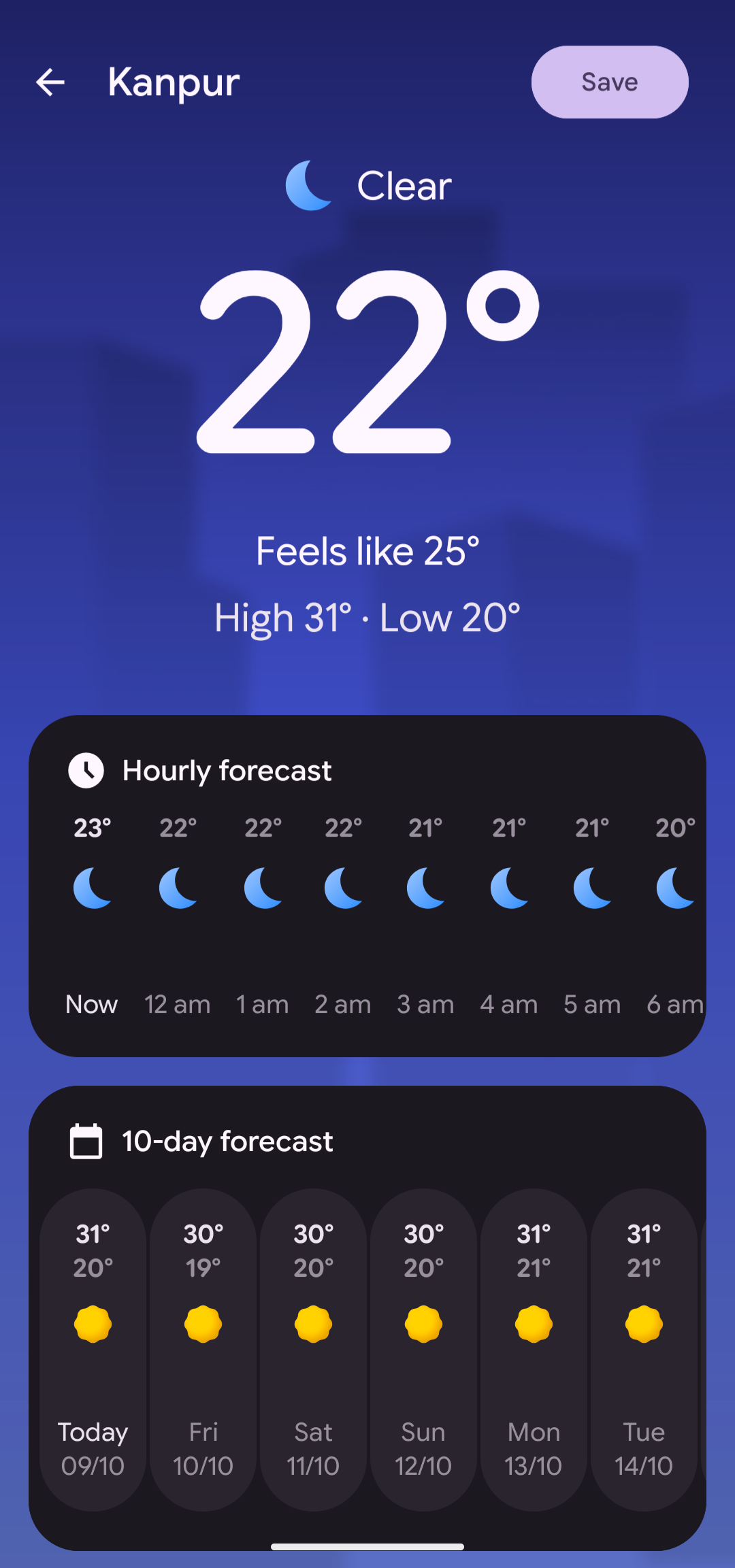This screenshot has width=735, height=1568.
Task: View the Sat 11/10 forecast details
Action: click(313, 1350)
